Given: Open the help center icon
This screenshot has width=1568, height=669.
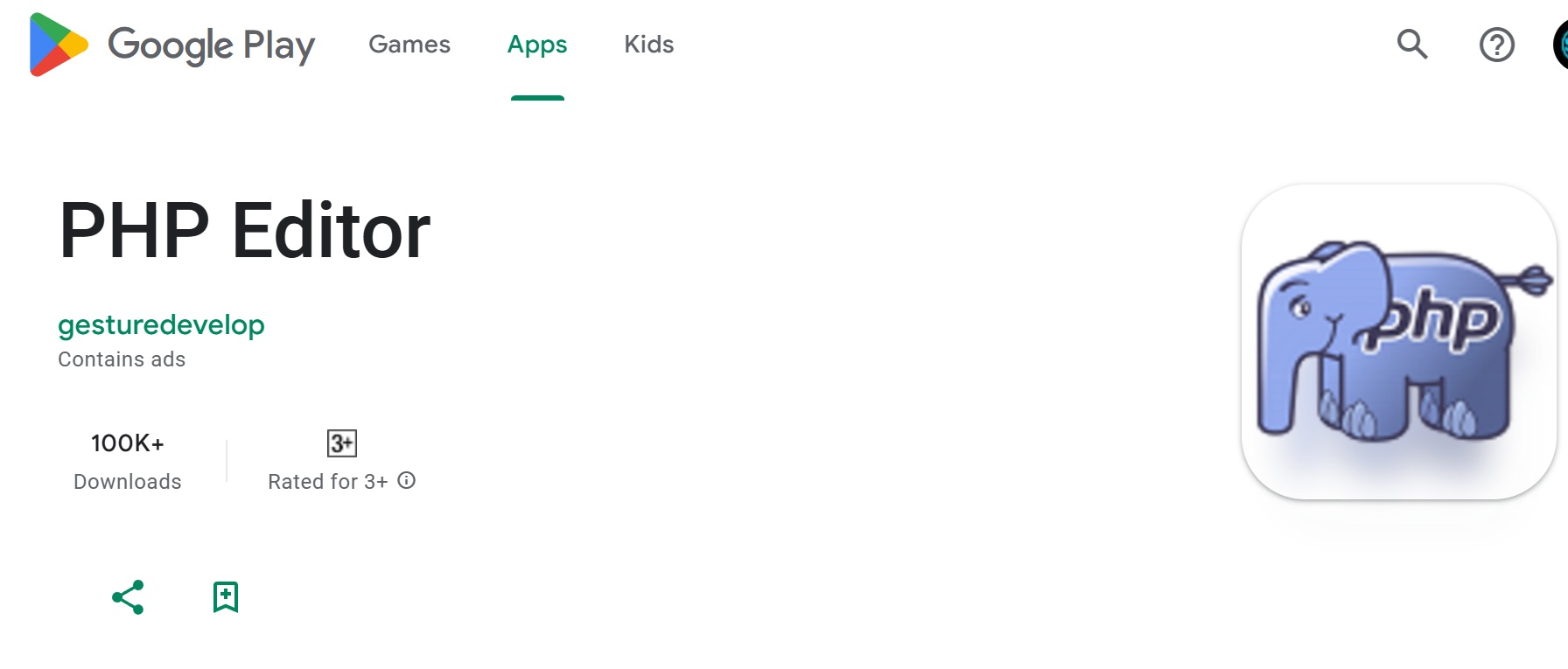Looking at the screenshot, I should (x=1496, y=45).
